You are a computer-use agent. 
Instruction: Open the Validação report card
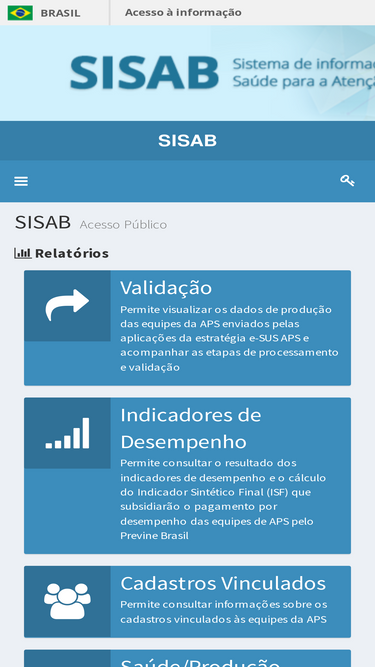188,328
